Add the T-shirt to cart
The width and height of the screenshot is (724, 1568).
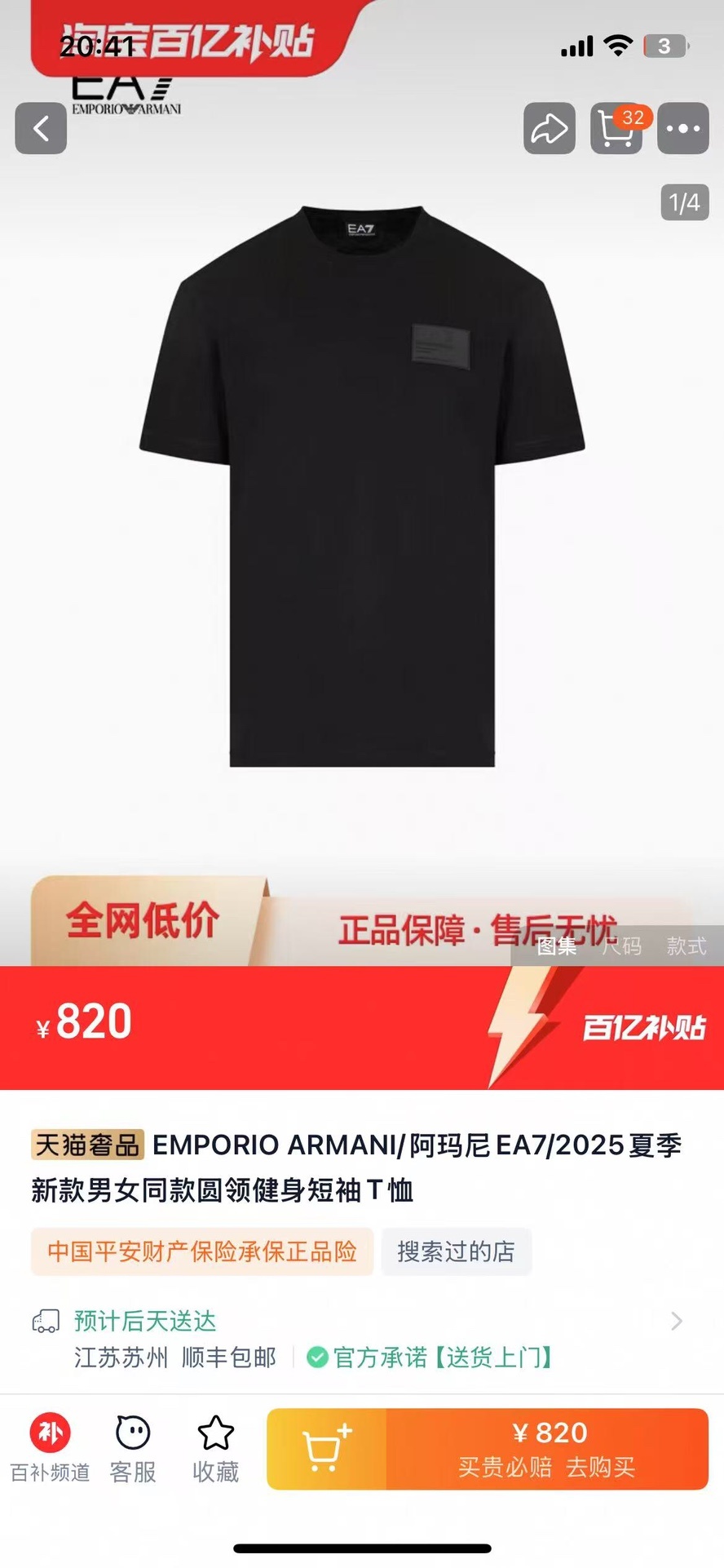326,1449
